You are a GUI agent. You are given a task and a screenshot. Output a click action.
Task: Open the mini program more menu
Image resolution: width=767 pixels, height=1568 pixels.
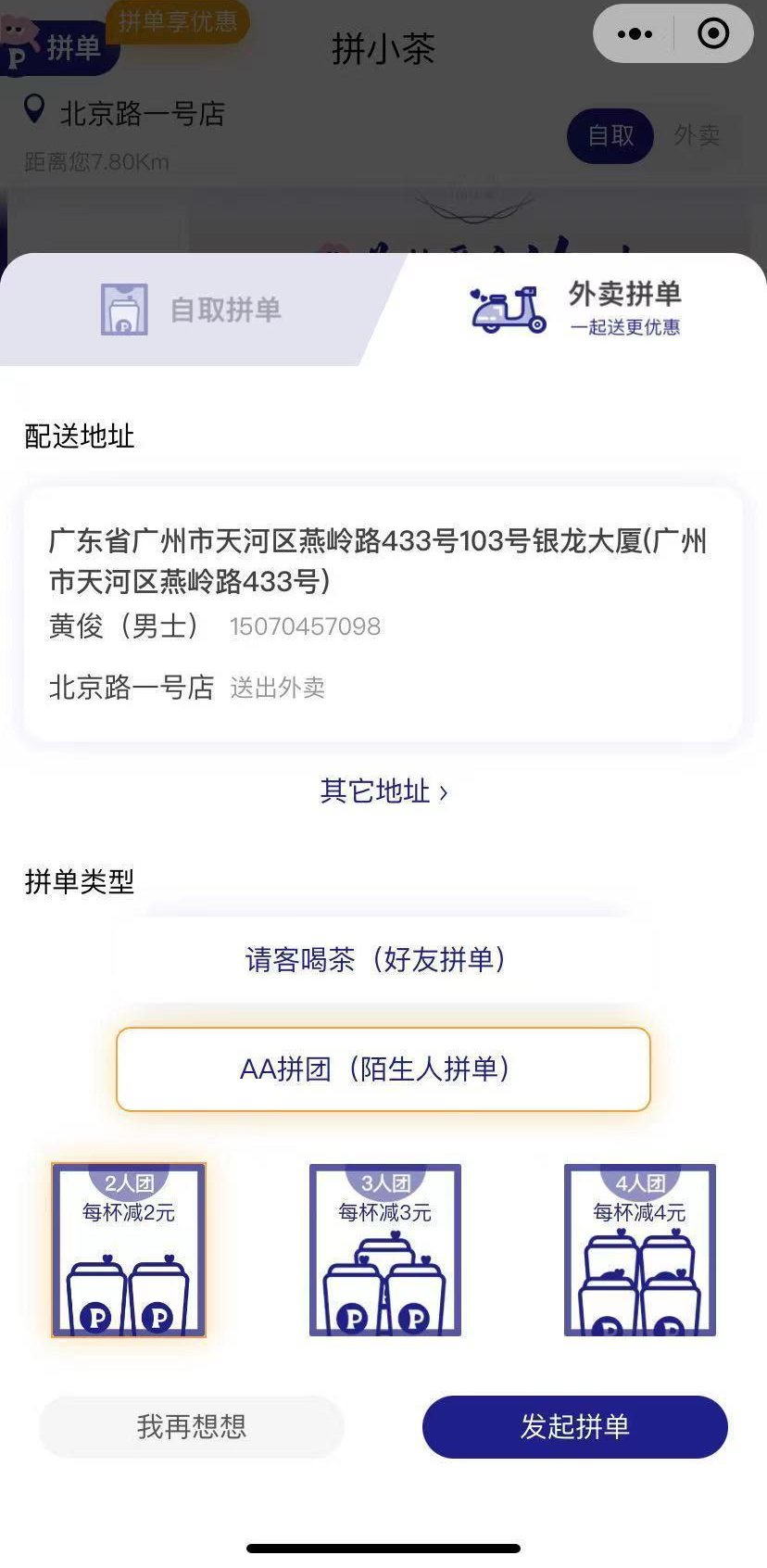[x=635, y=34]
